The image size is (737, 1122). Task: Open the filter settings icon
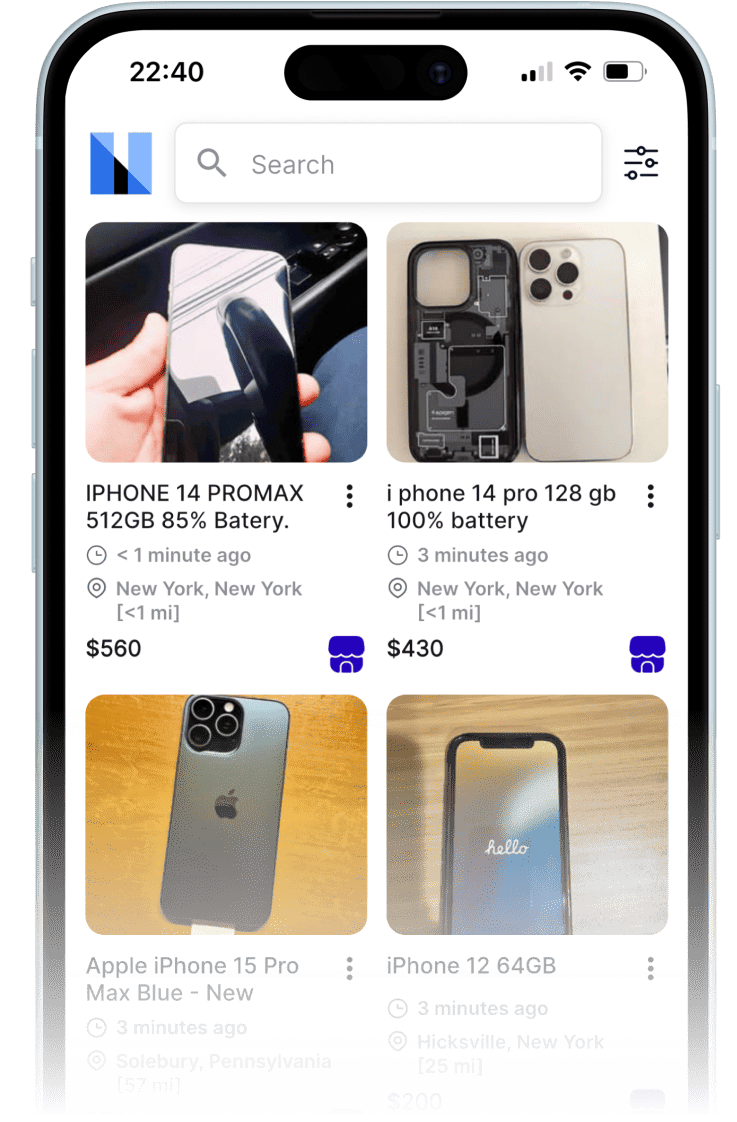(x=641, y=163)
